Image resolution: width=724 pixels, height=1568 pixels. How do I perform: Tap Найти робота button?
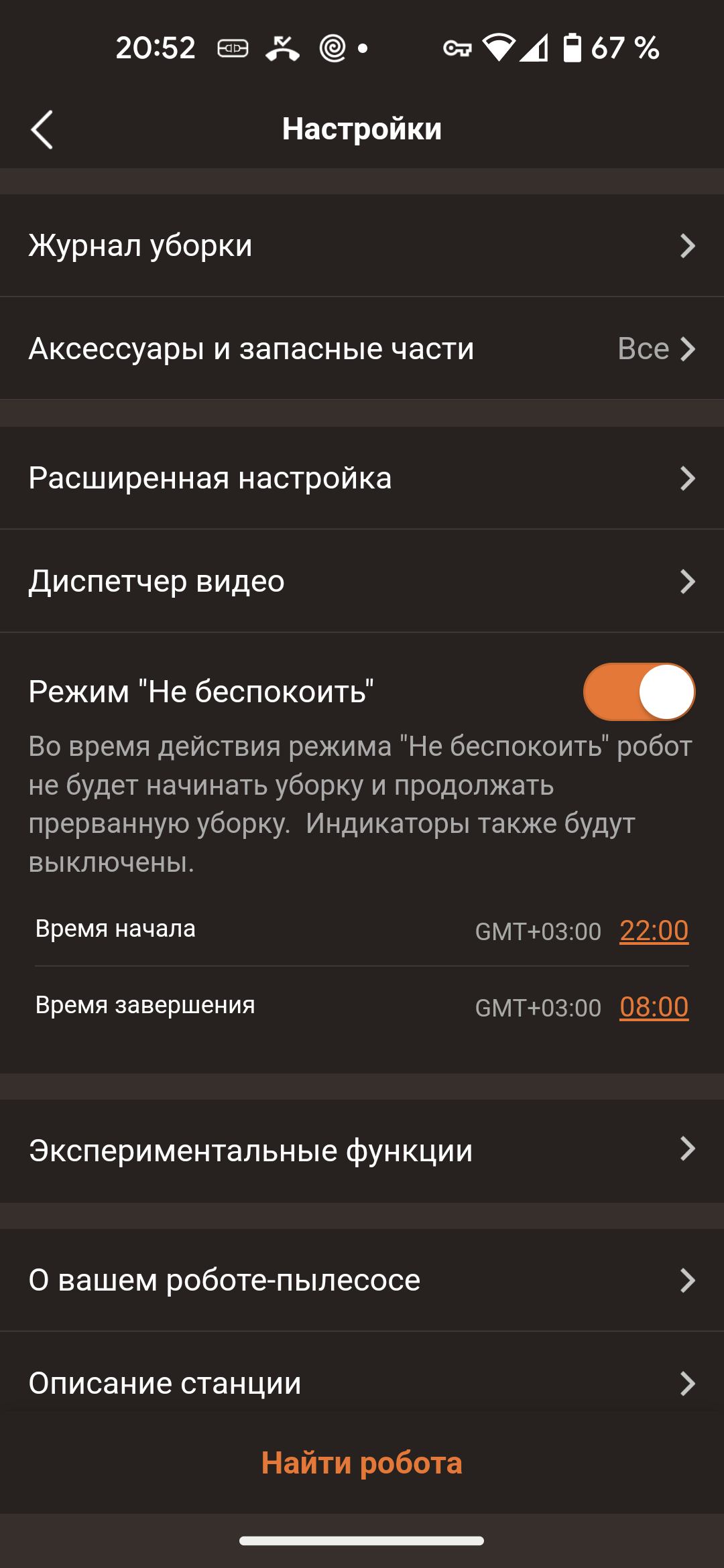362,1463
